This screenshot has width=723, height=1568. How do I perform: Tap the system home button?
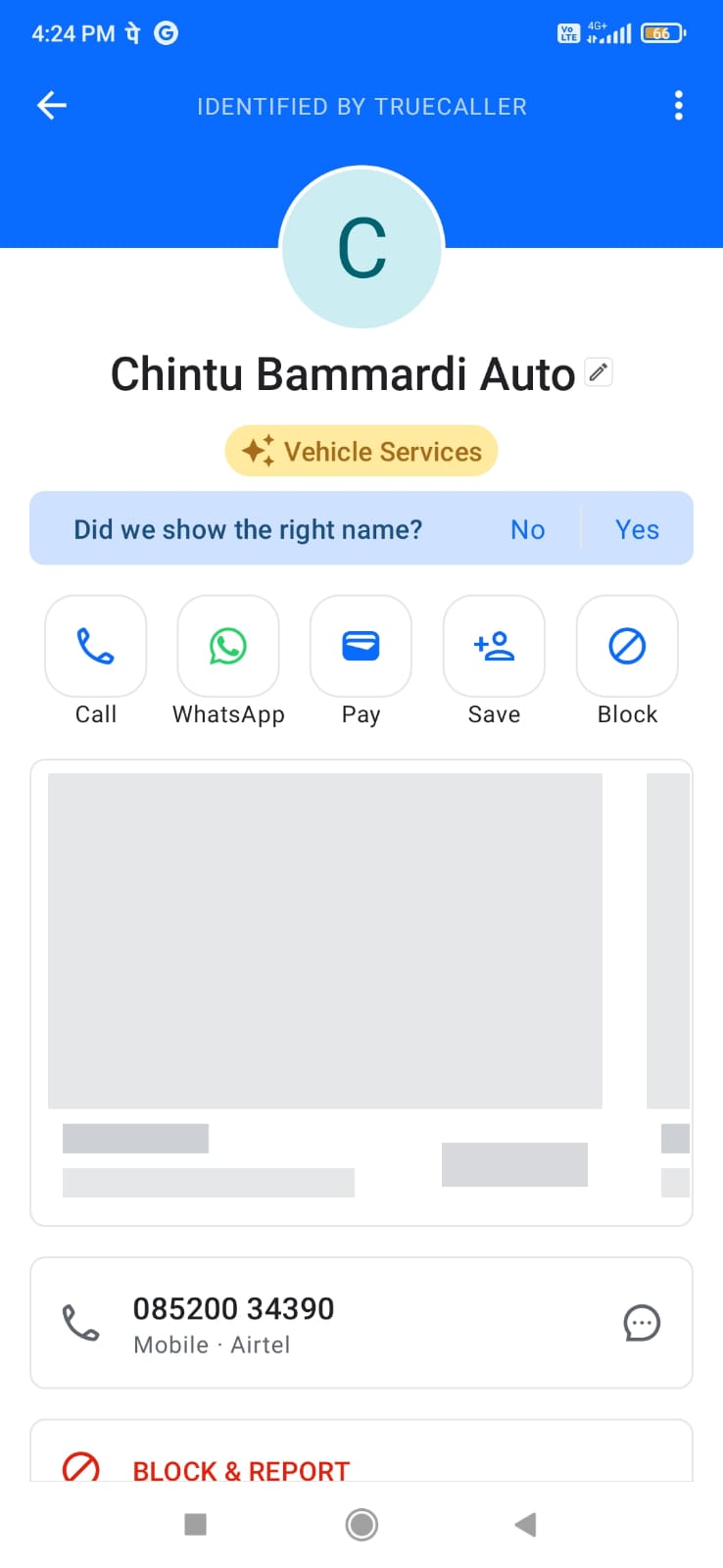coord(361,1524)
